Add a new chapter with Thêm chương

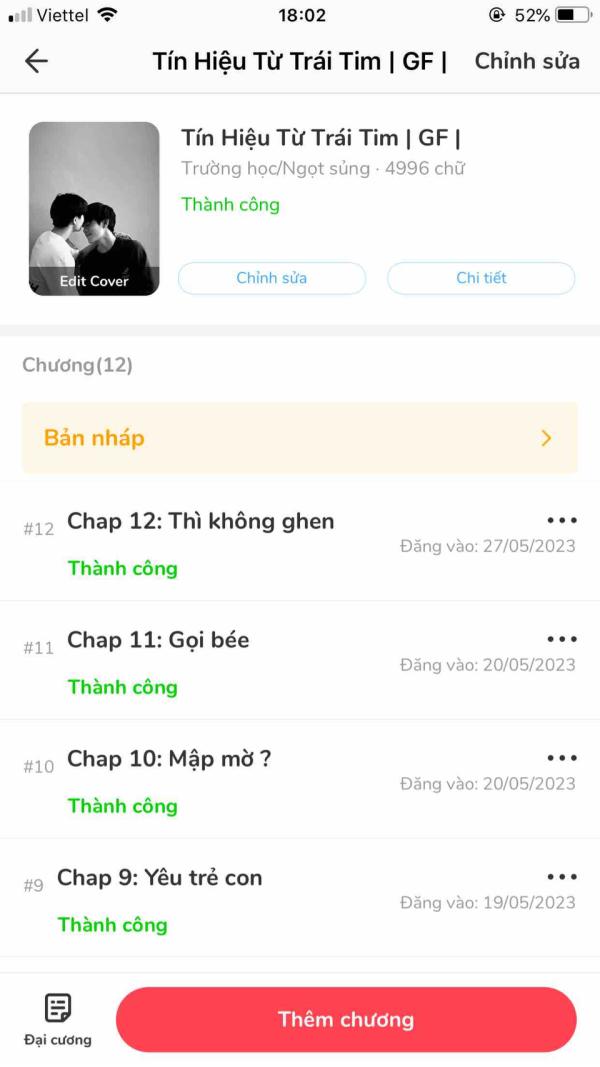point(346,1020)
